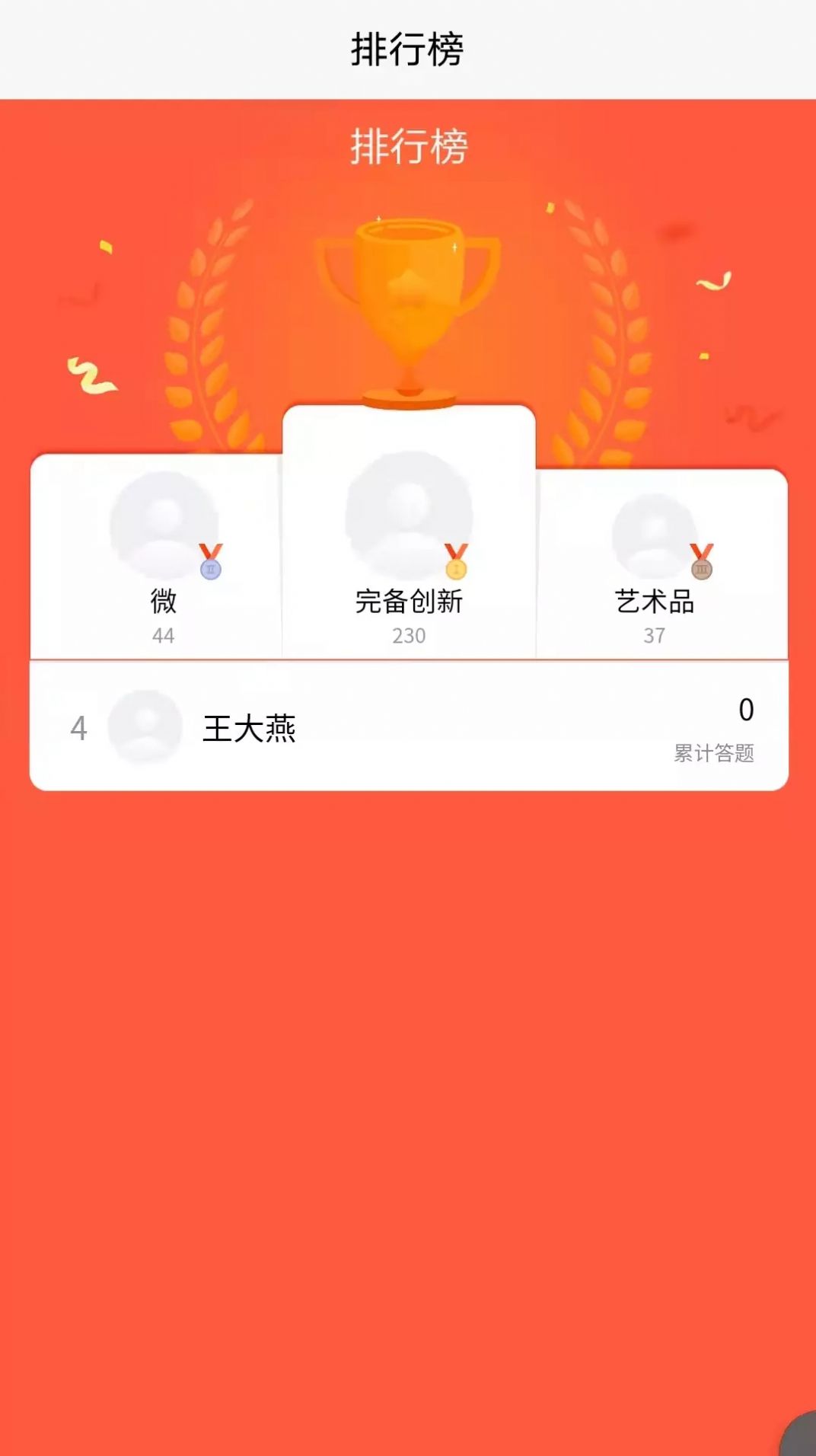
Task: Click rank number 4 beside 王大燕
Action: point(79,727)
